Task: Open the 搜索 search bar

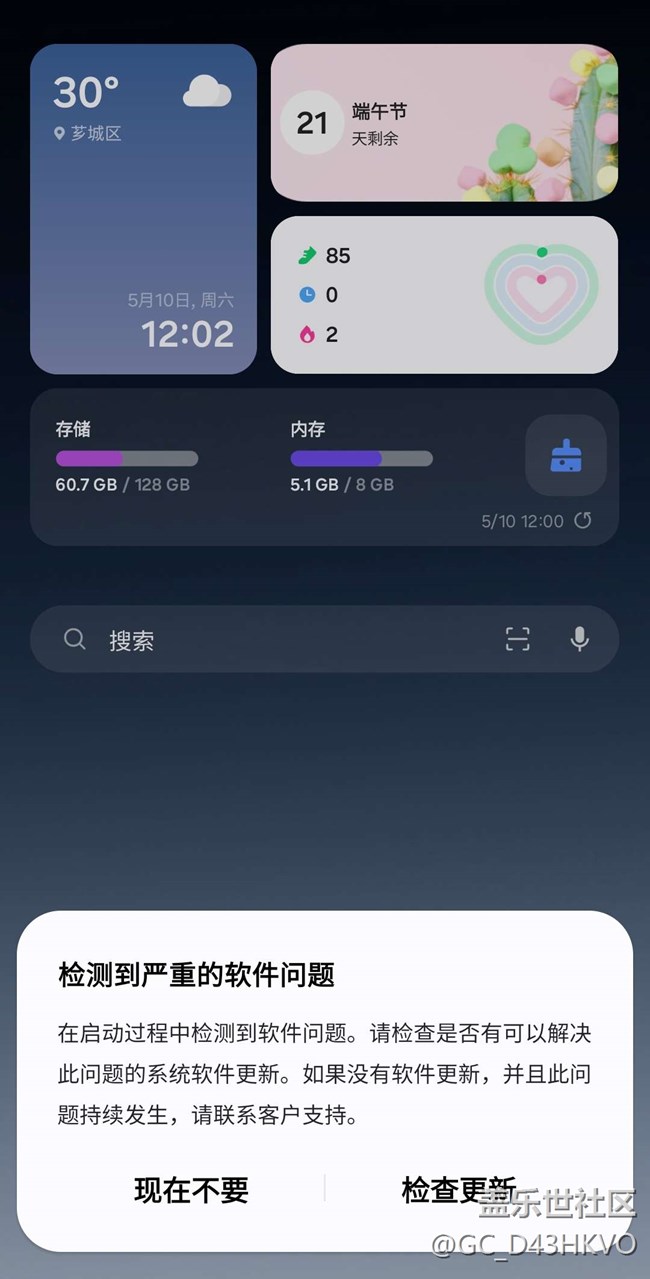Action: [324, 639]
